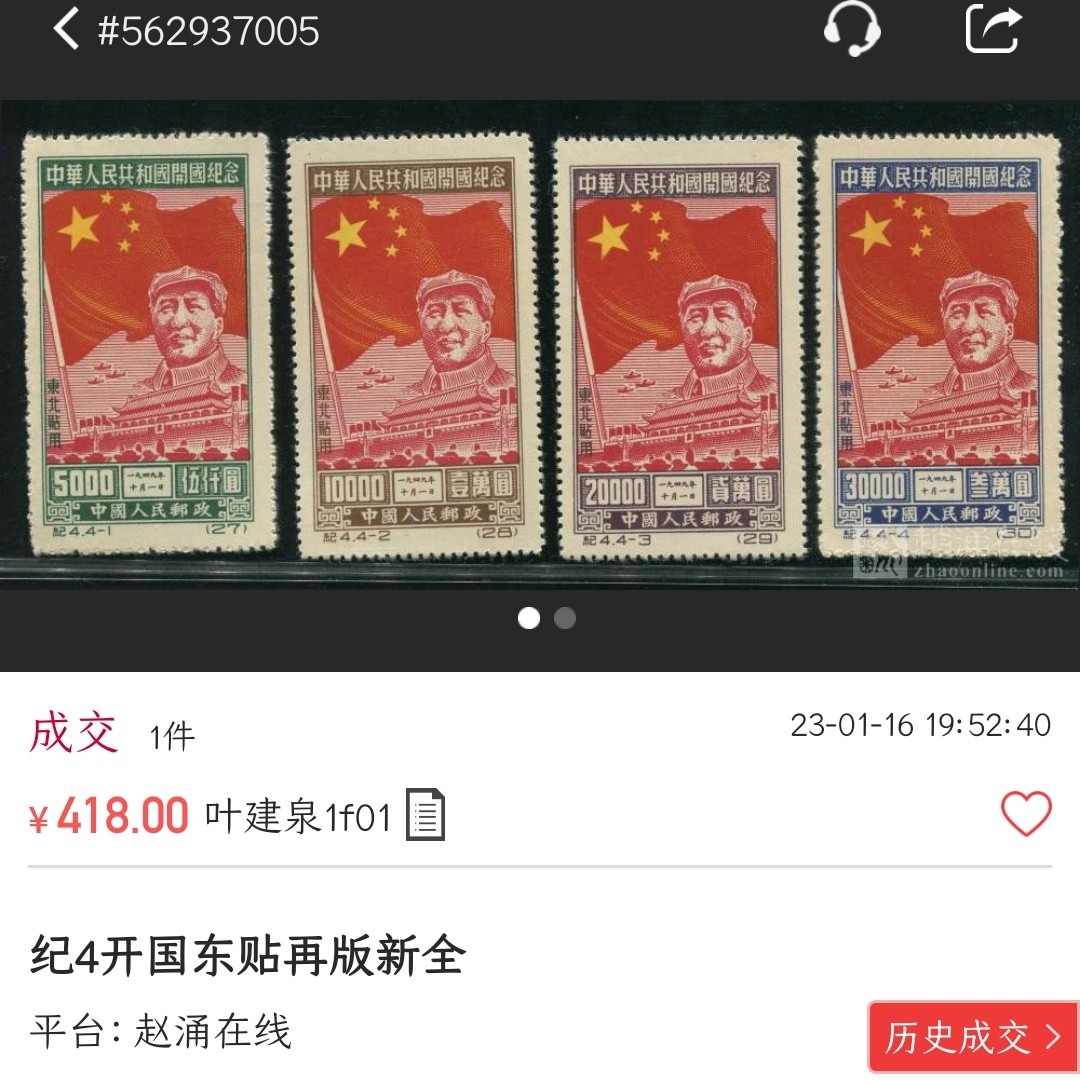Viewport: 1080px width, 1080px height.
Task: Open the stamp photo full view
Action: [540, 345]
